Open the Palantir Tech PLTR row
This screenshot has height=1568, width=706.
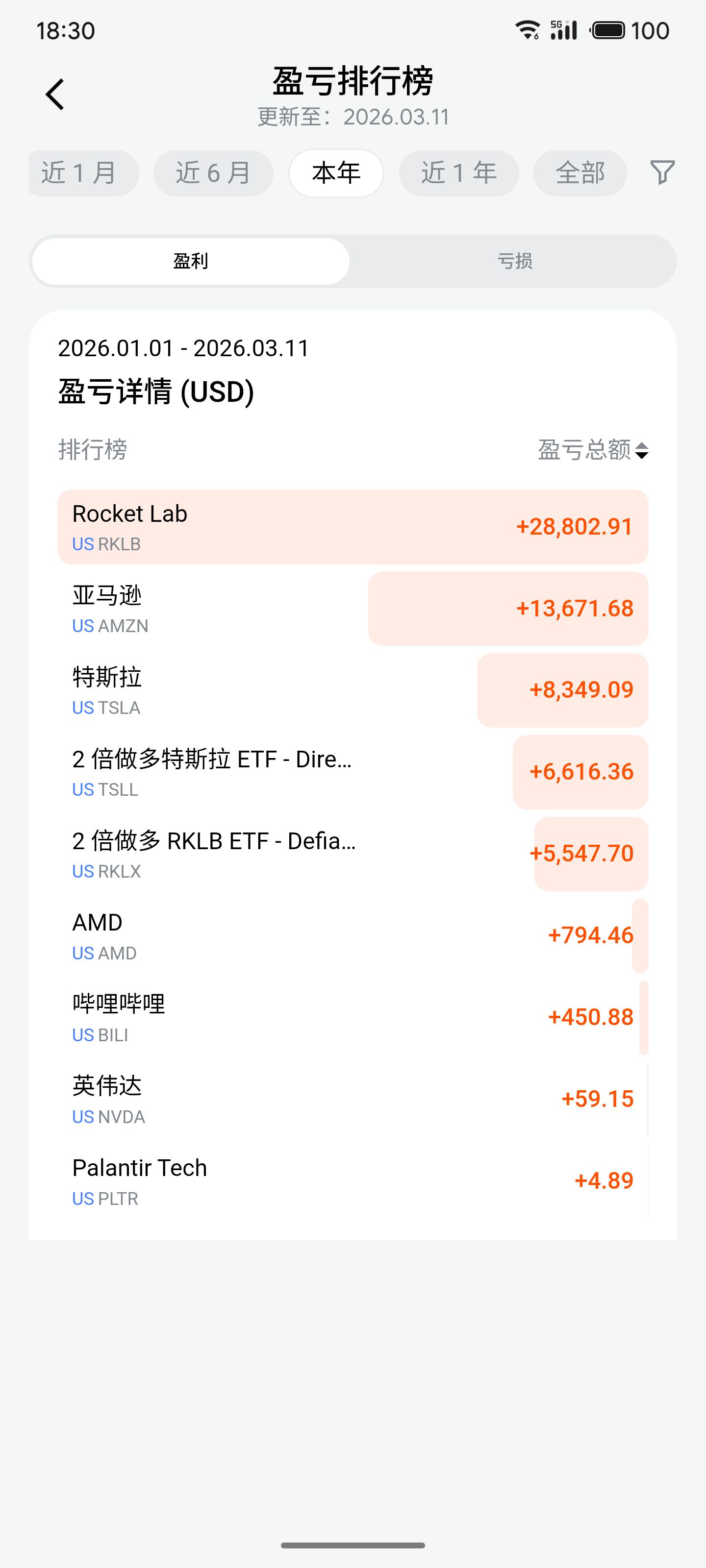click(353, 1181)
